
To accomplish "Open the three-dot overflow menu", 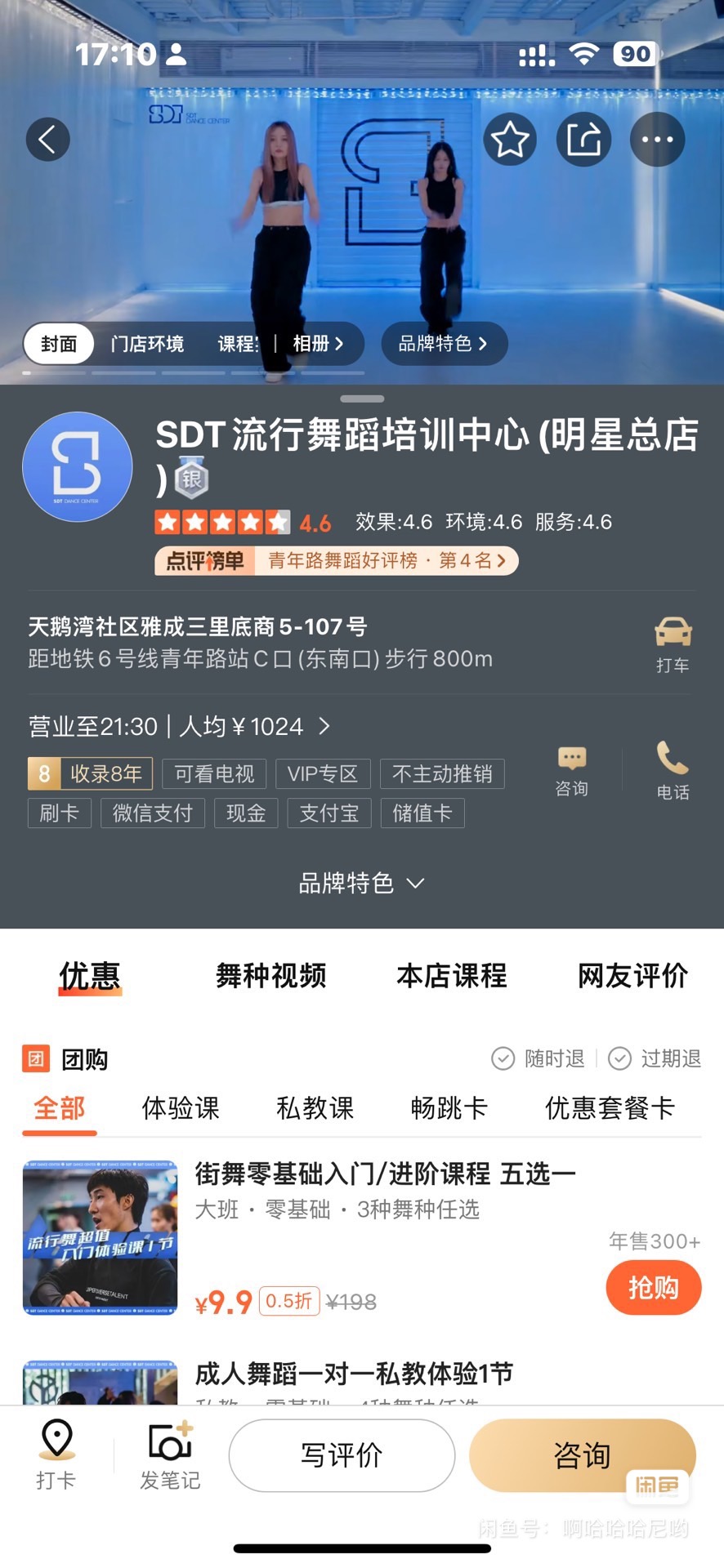I will [x=657, y=140].
